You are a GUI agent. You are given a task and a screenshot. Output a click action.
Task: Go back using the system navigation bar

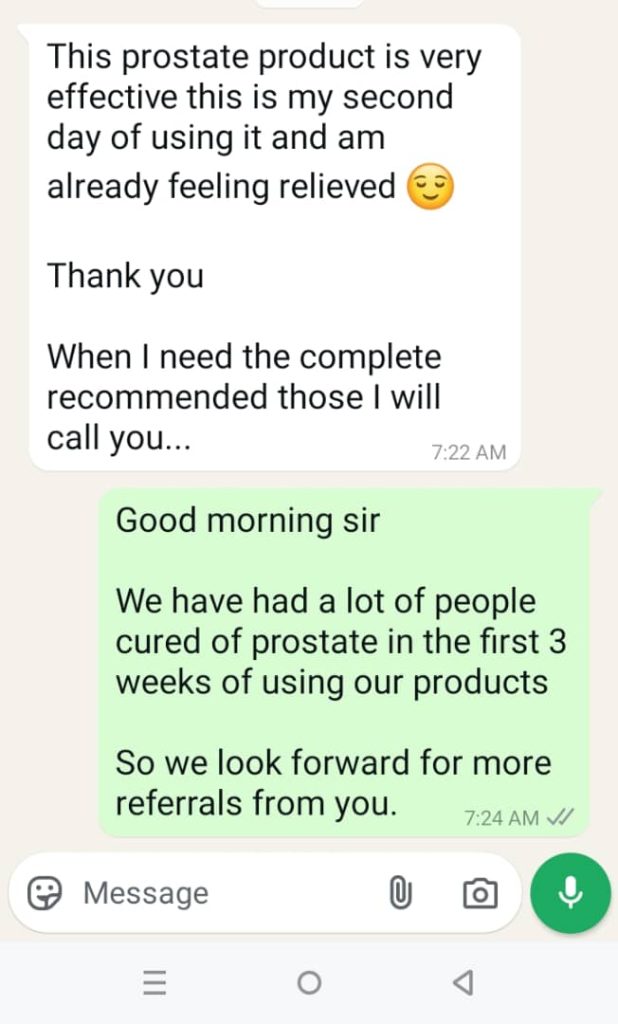tap(462, 983)
